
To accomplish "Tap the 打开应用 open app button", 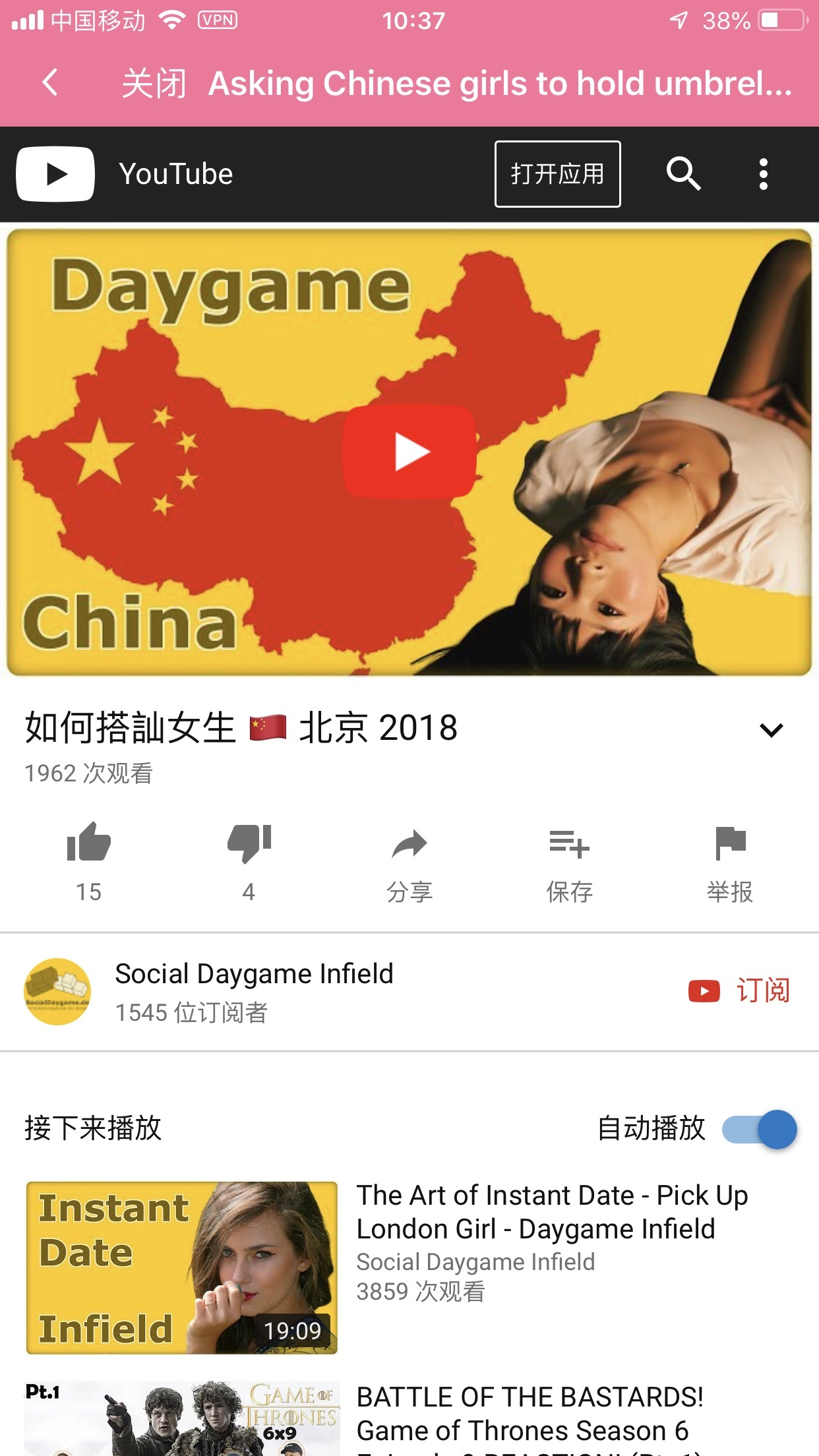I will (557, 173).
